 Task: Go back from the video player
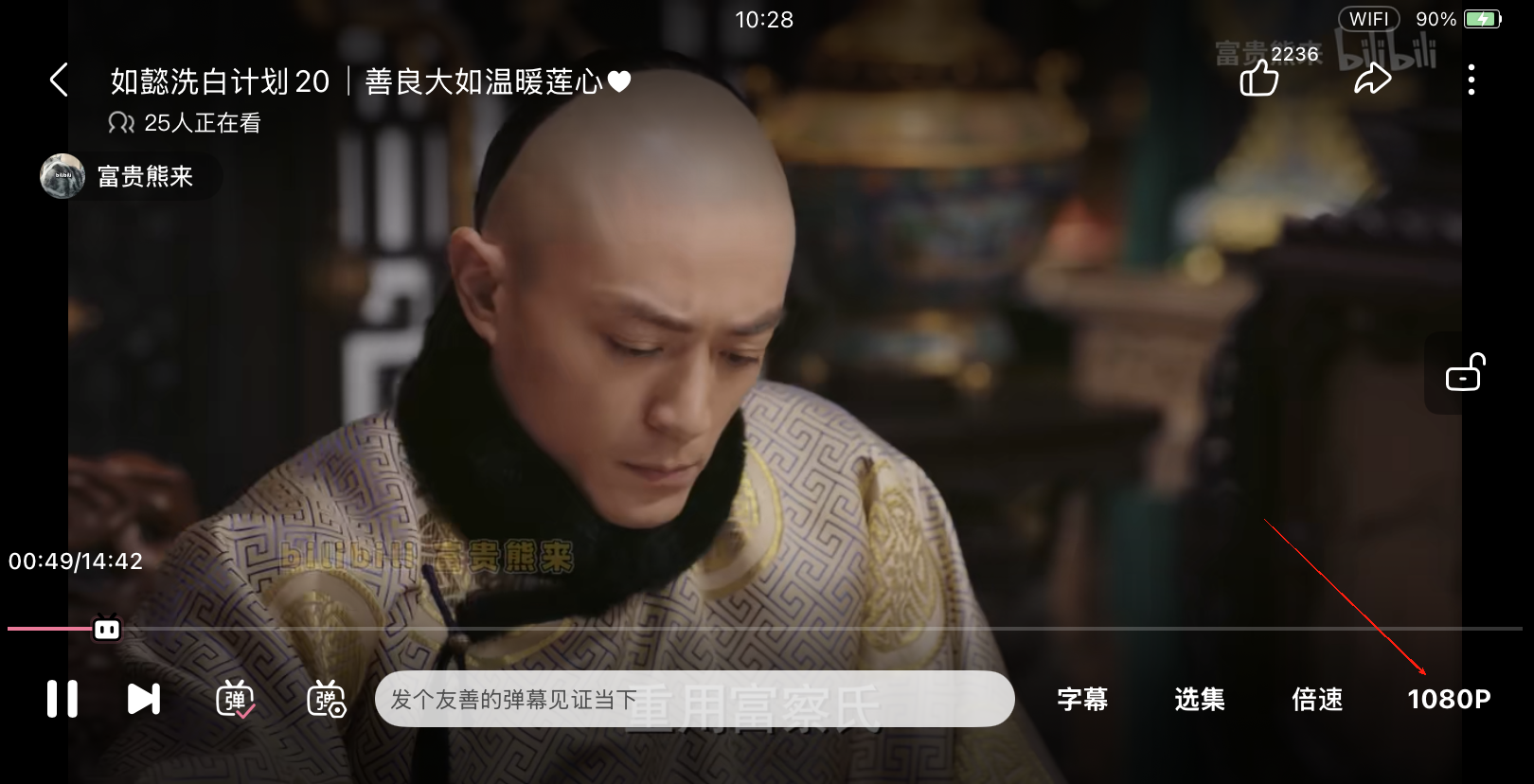pyautogui.click(x=59, y=80)
